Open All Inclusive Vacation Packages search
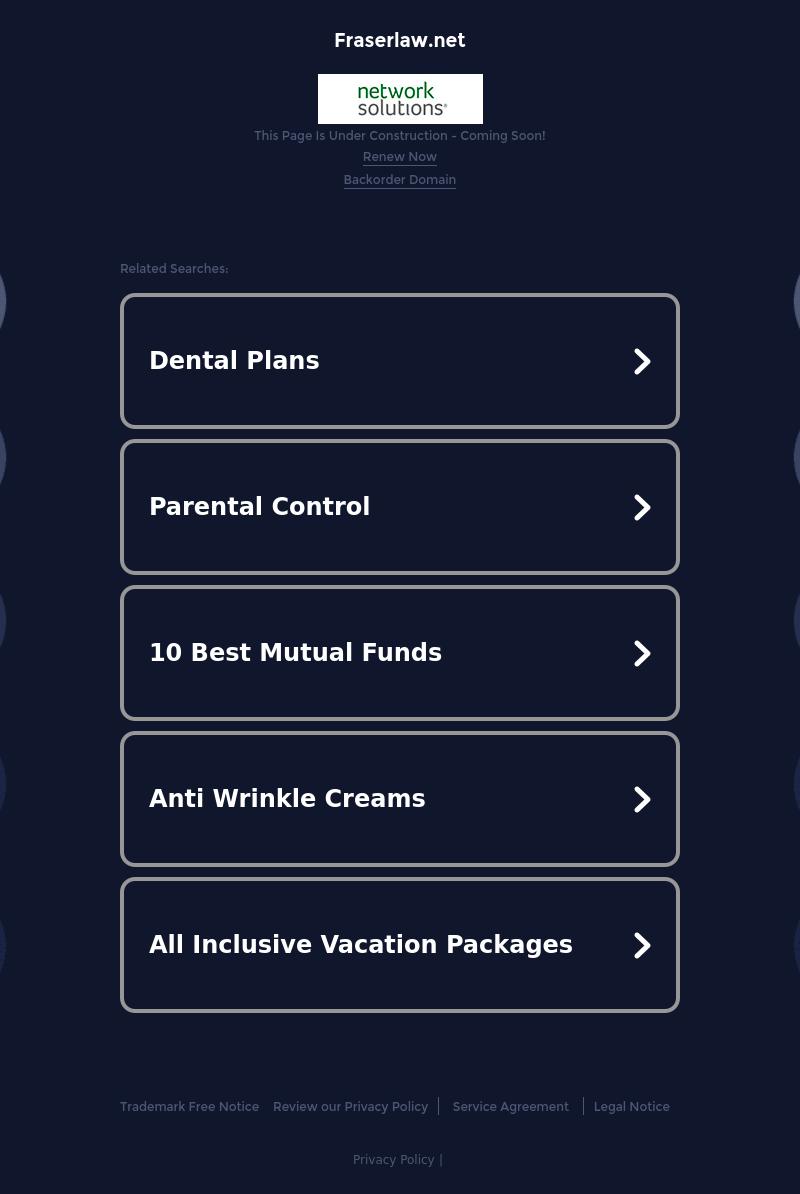The width and height of the screenshot is (800, 1194). click(x=399, y=945)
